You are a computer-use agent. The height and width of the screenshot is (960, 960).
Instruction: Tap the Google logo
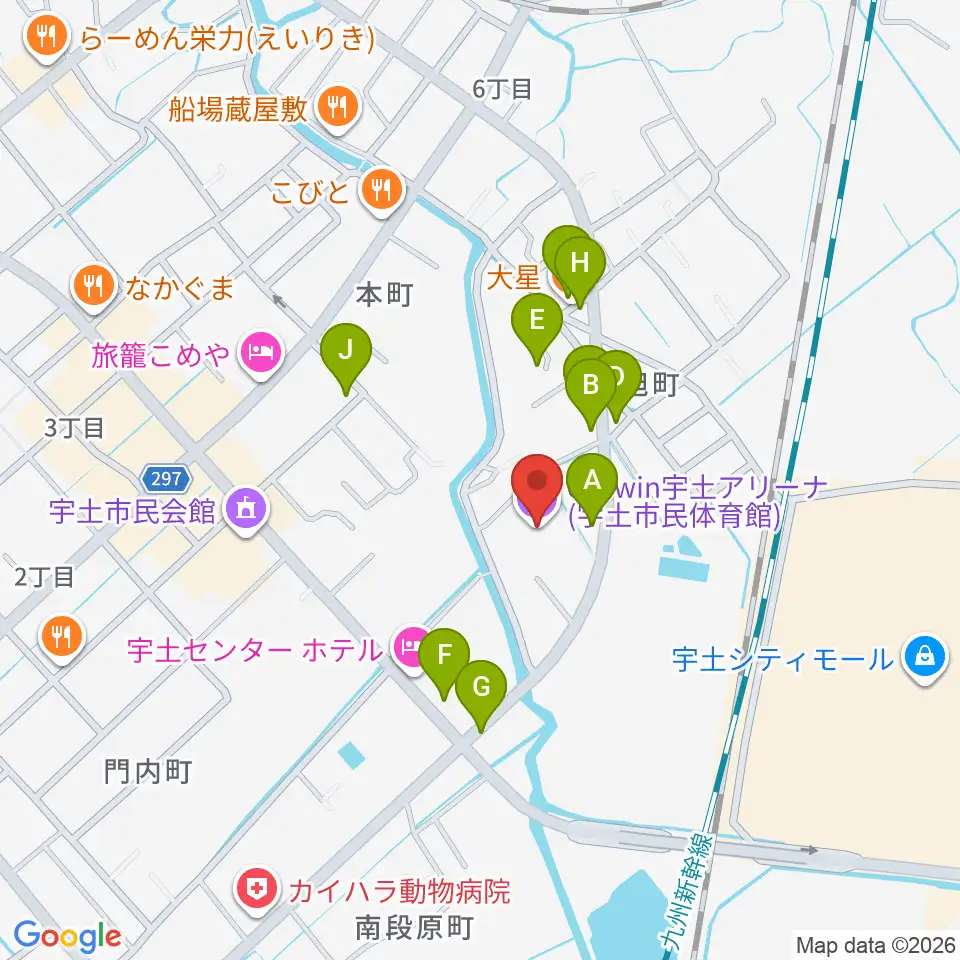67,937
